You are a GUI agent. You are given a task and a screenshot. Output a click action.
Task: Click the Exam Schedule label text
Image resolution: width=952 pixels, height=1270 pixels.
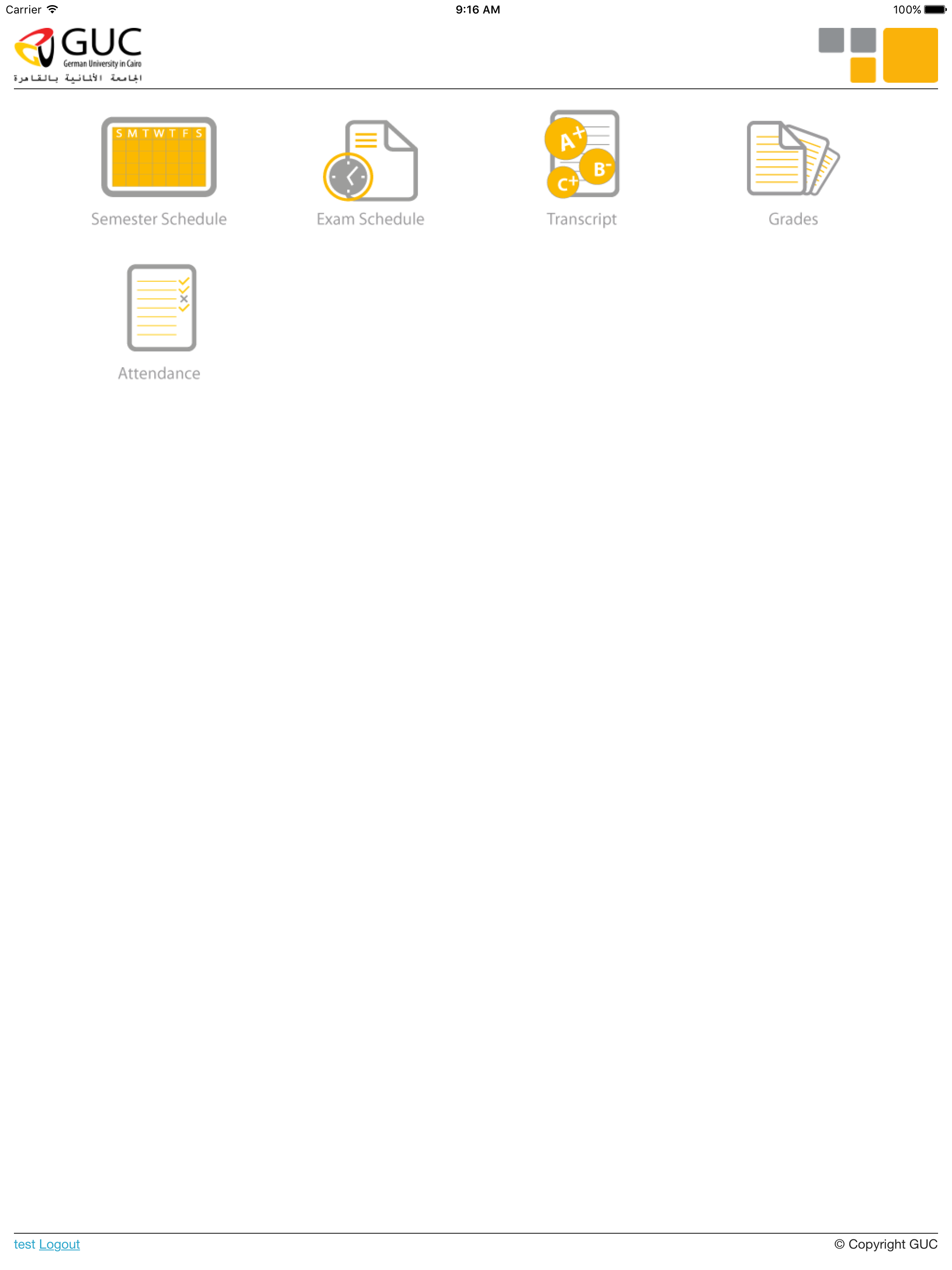tap(370, 219)
